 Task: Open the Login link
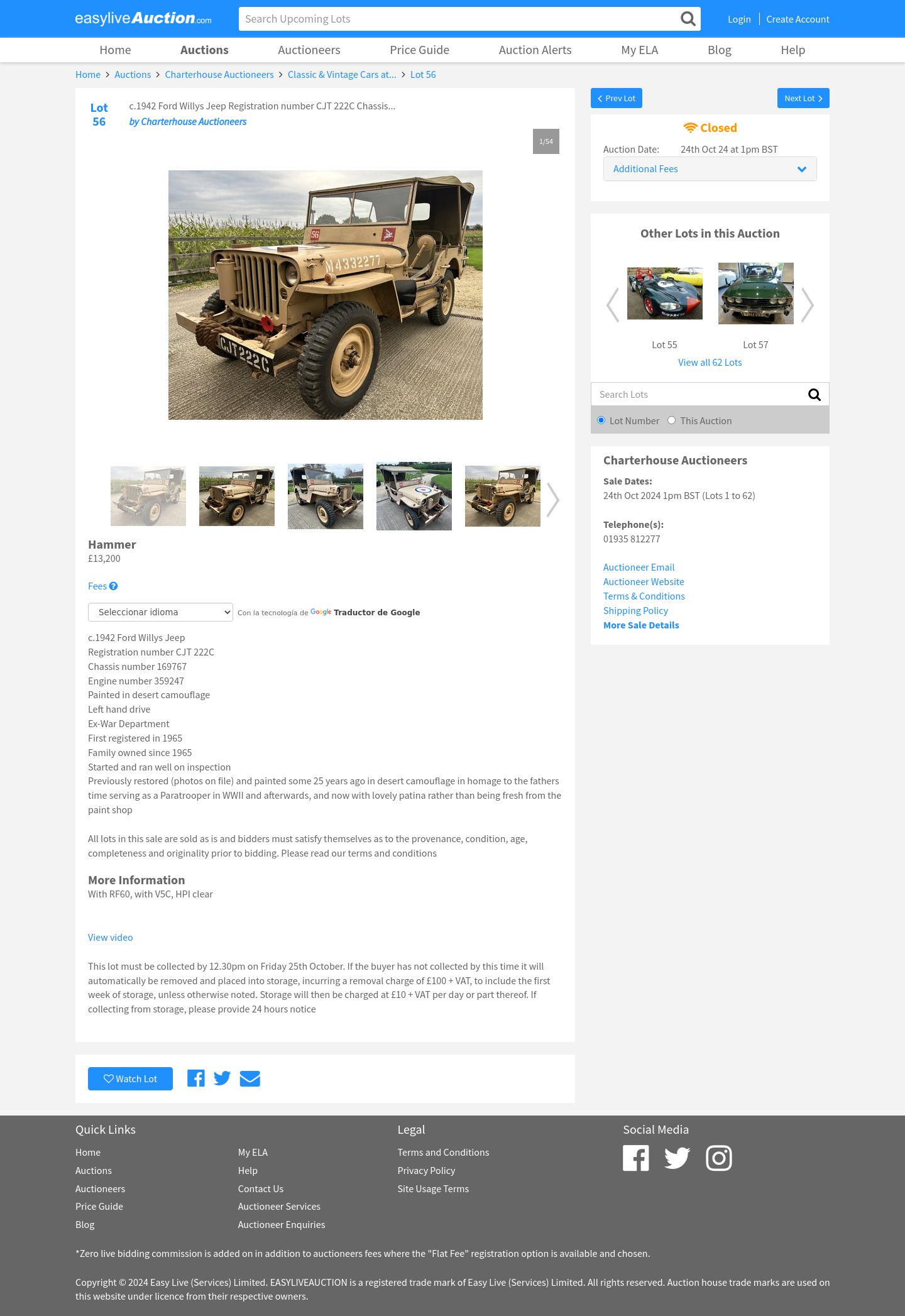pos(739,19)
